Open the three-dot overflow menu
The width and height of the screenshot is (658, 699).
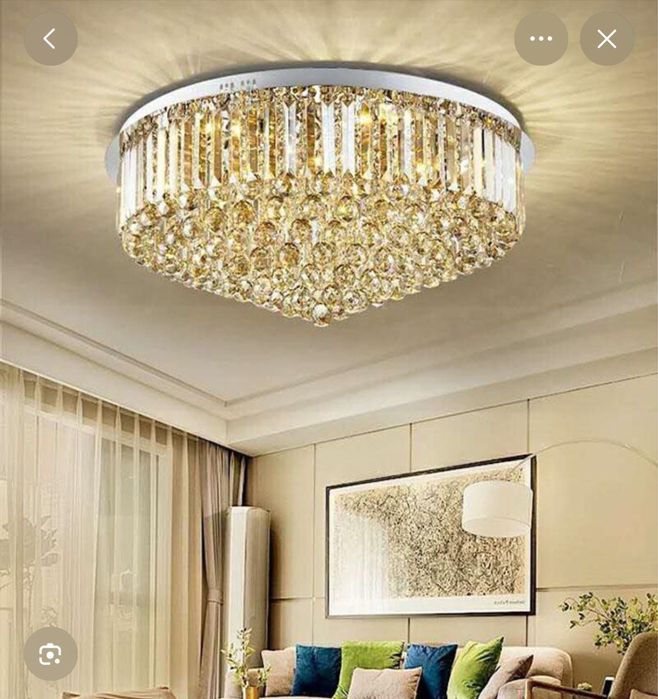541,39
